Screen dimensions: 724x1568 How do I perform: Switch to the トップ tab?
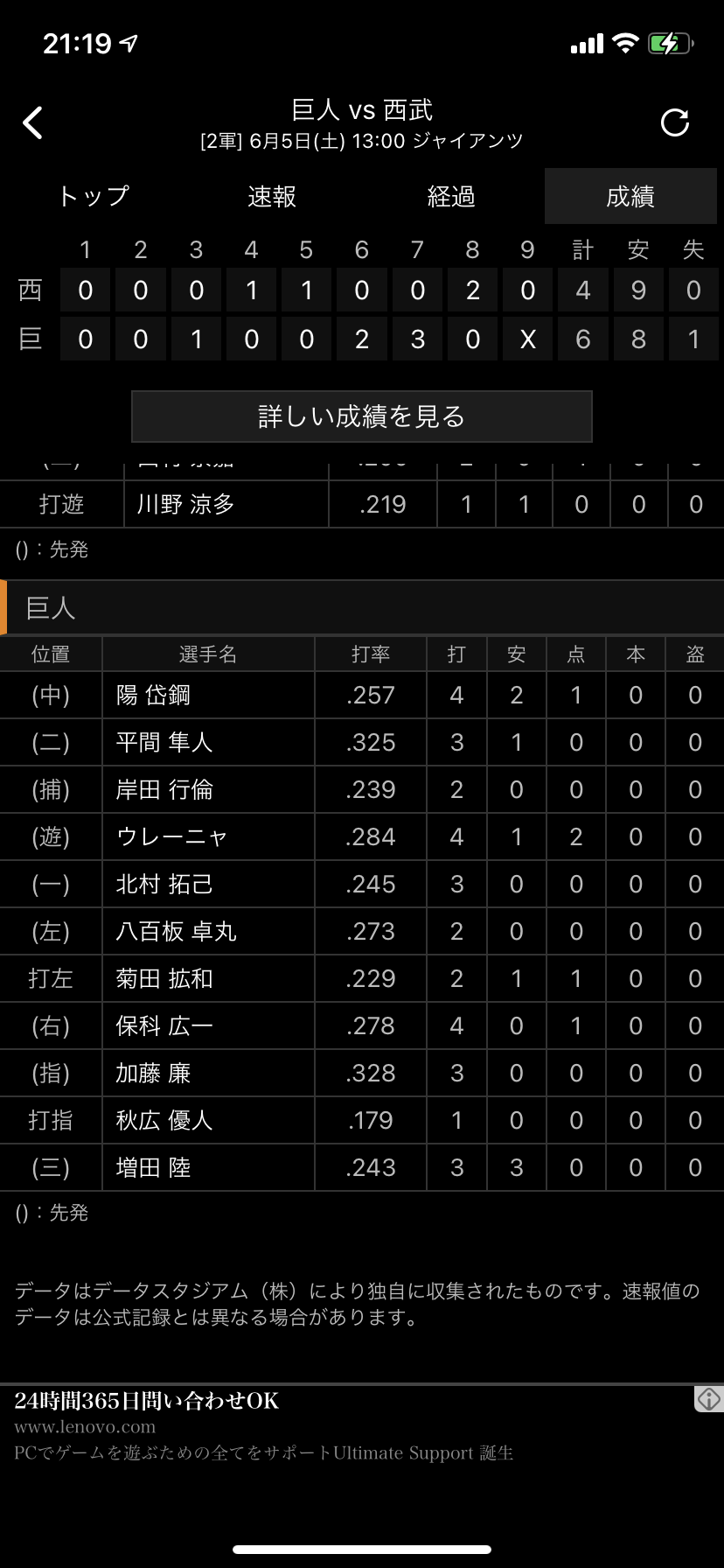pos(93,196)
